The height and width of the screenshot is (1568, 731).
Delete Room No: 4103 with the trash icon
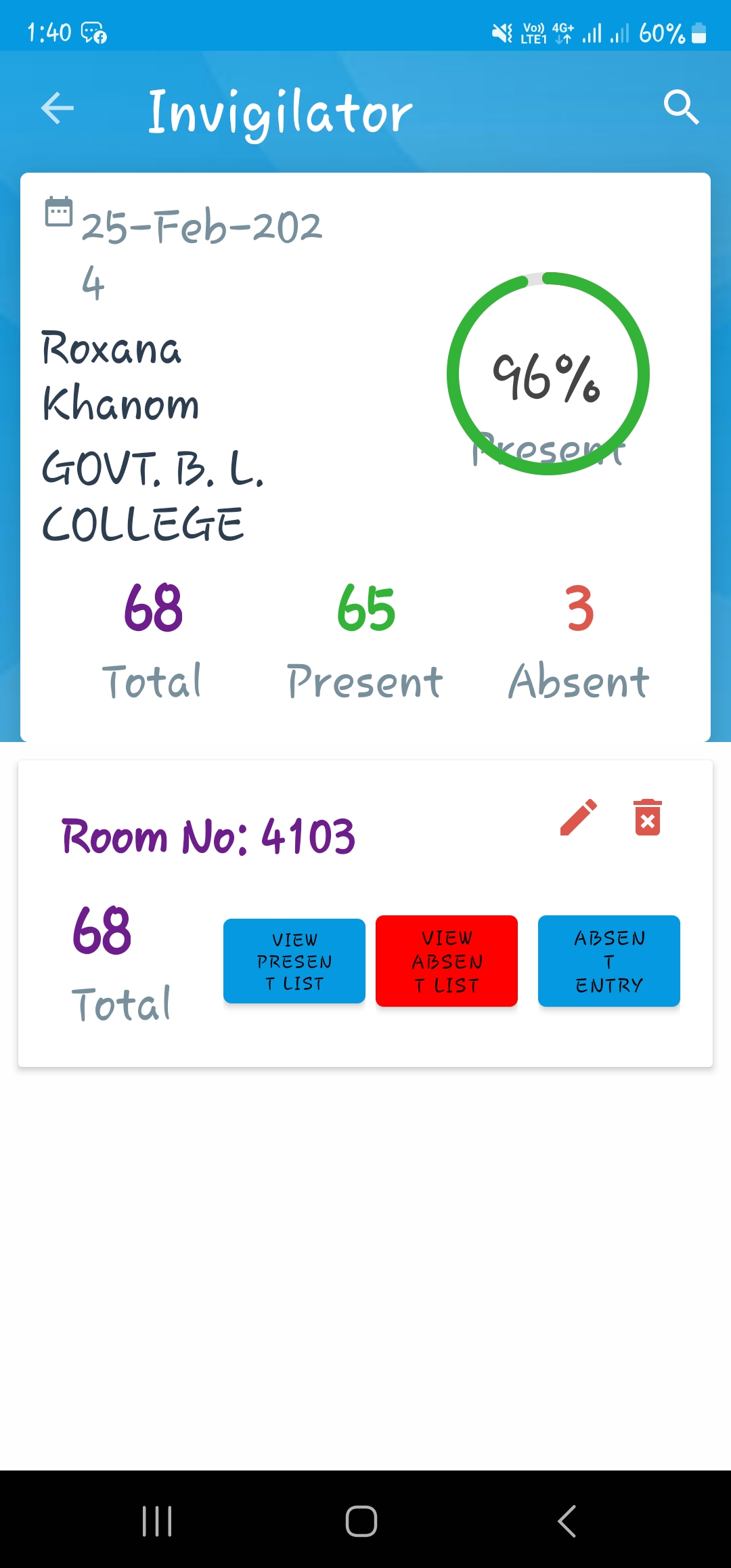pyautogui.click(x=648, y=817)
